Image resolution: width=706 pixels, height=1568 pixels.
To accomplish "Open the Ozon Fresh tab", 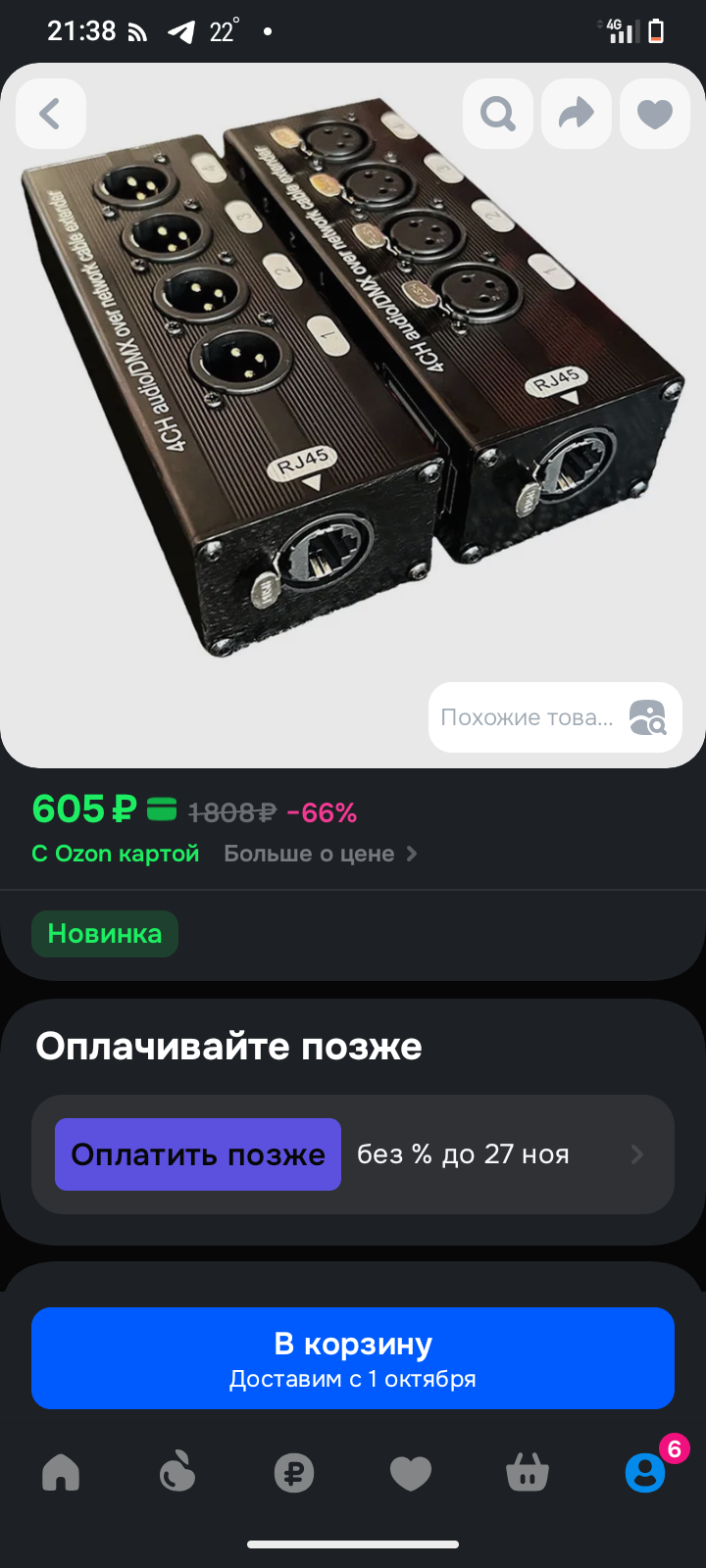I will pos(177,1472).
